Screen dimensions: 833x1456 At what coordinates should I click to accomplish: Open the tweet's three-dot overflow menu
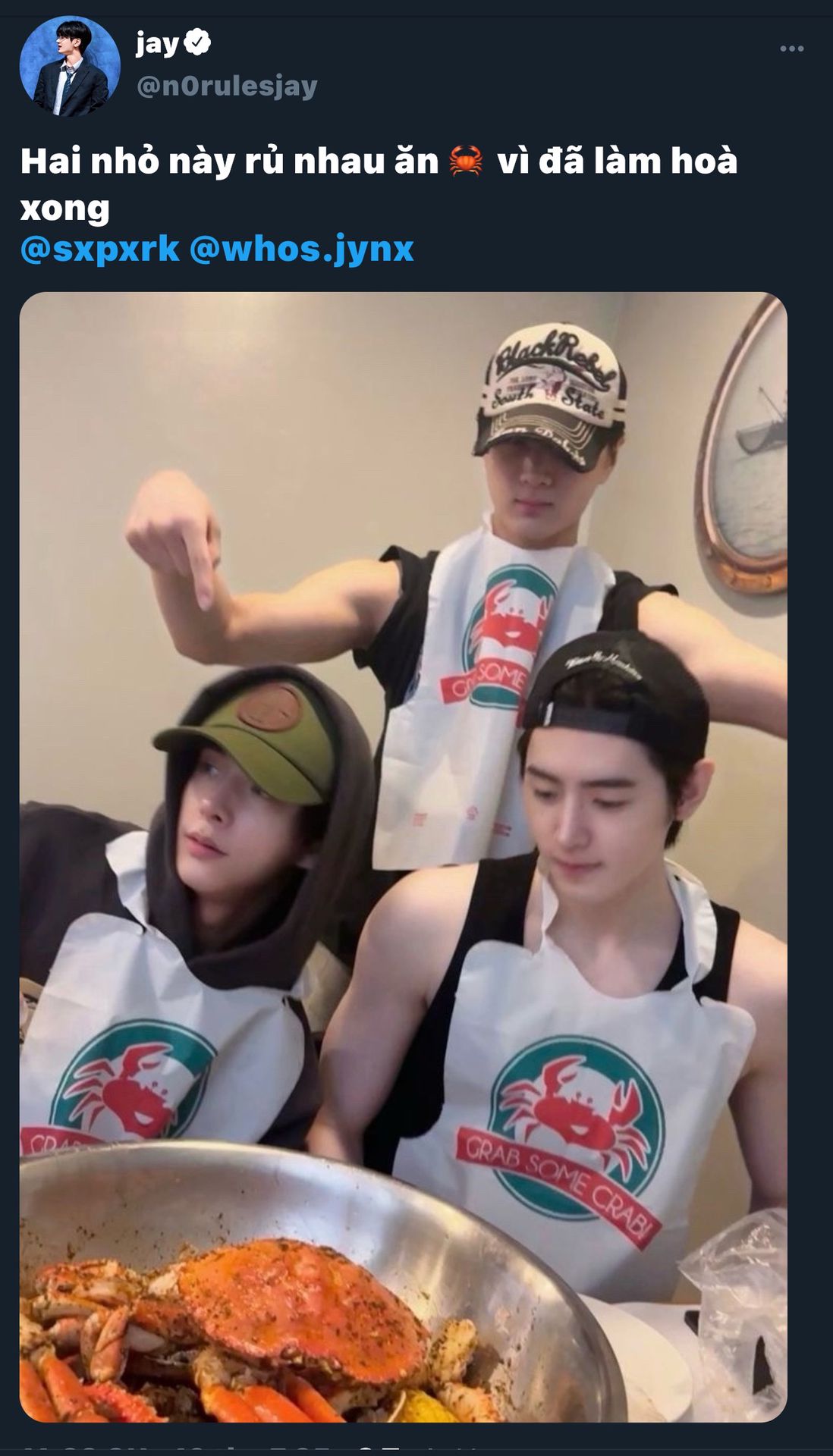click(x=791, y=49)
